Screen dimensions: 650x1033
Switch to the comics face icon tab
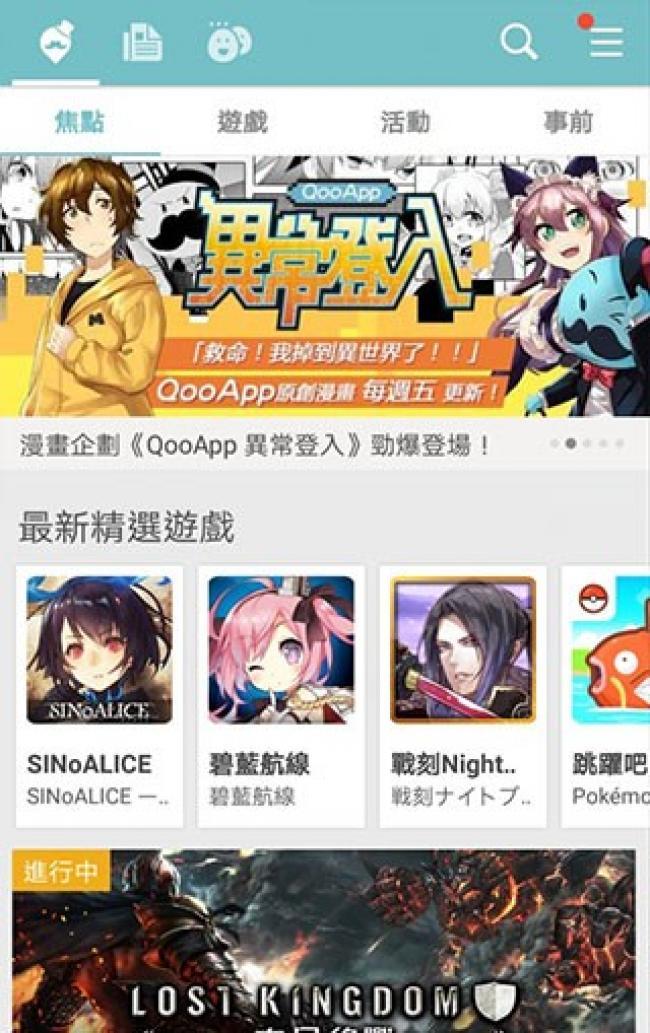(x=228, y=43)
